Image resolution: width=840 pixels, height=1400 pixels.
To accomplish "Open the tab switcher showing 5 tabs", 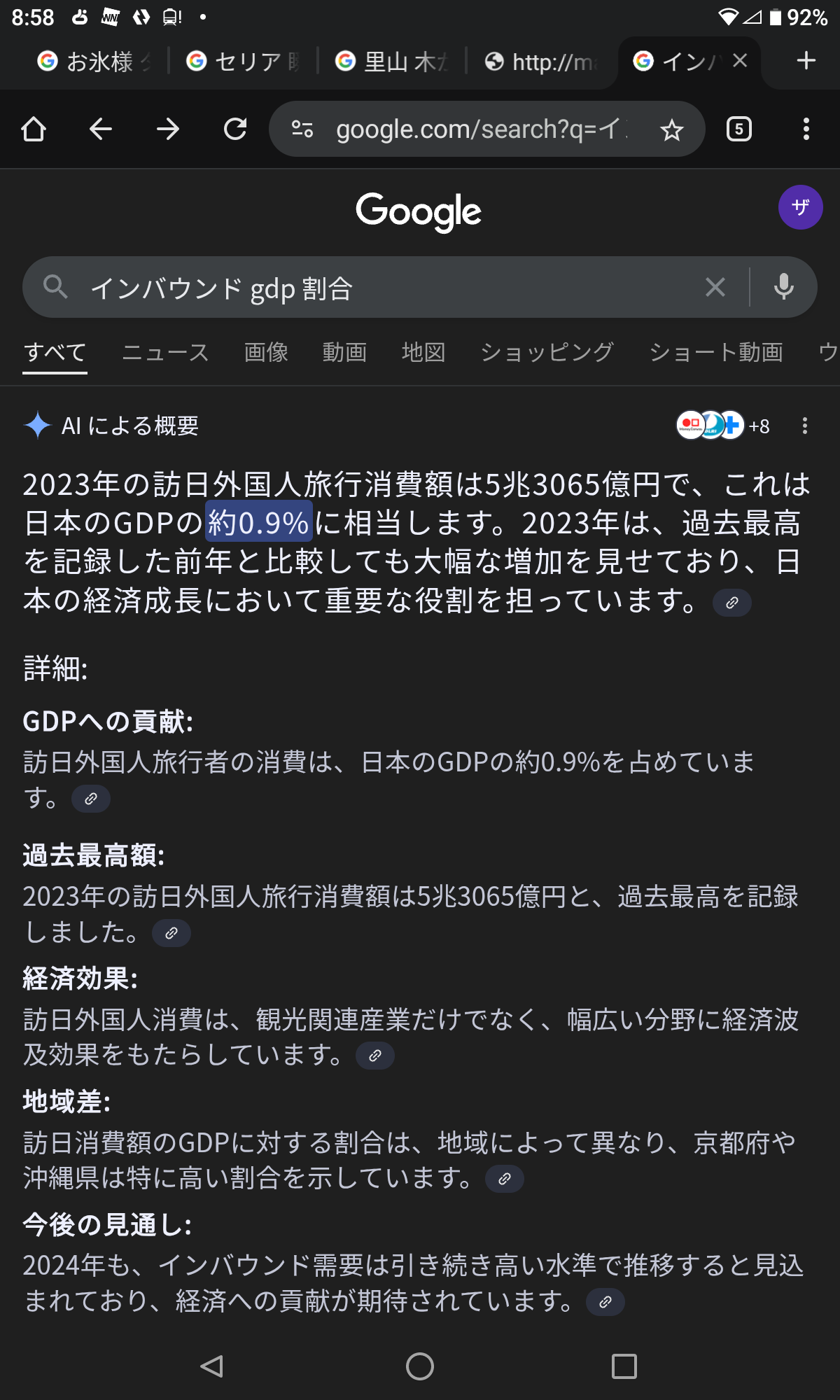I will point(739,129).
